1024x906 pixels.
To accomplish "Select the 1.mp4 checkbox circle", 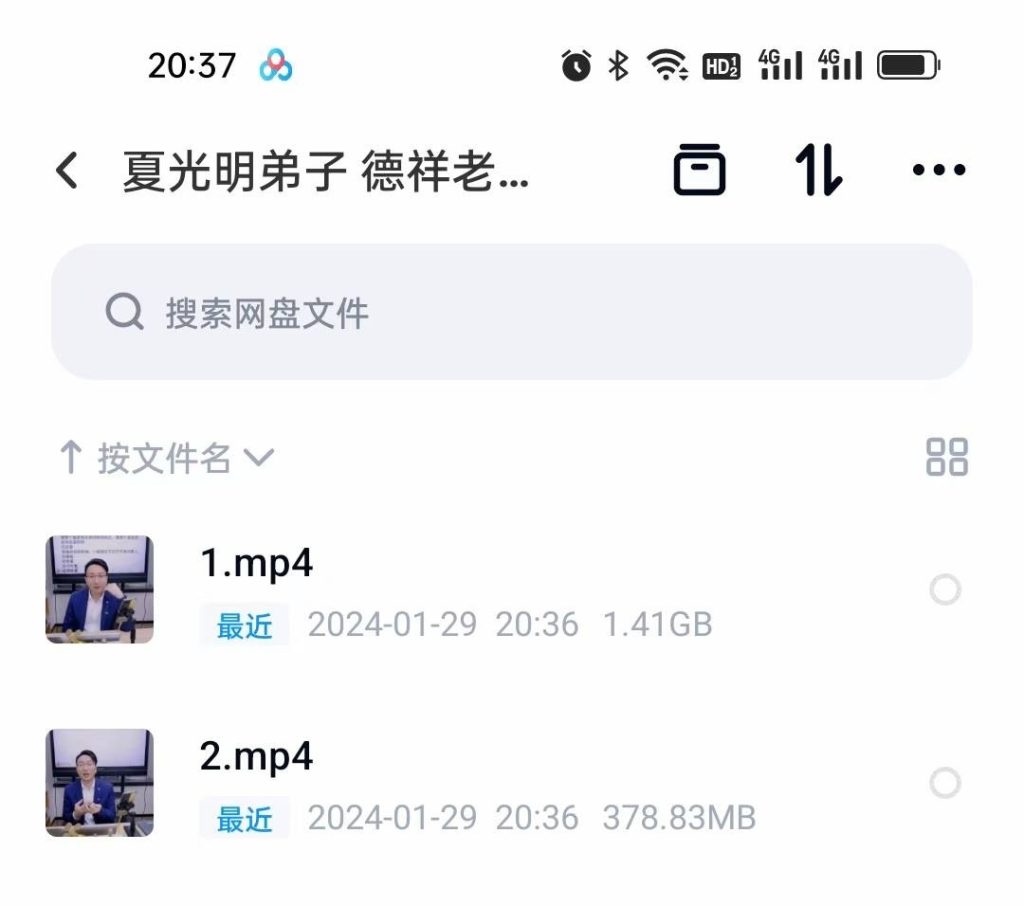I will click(x=945, y=591).
